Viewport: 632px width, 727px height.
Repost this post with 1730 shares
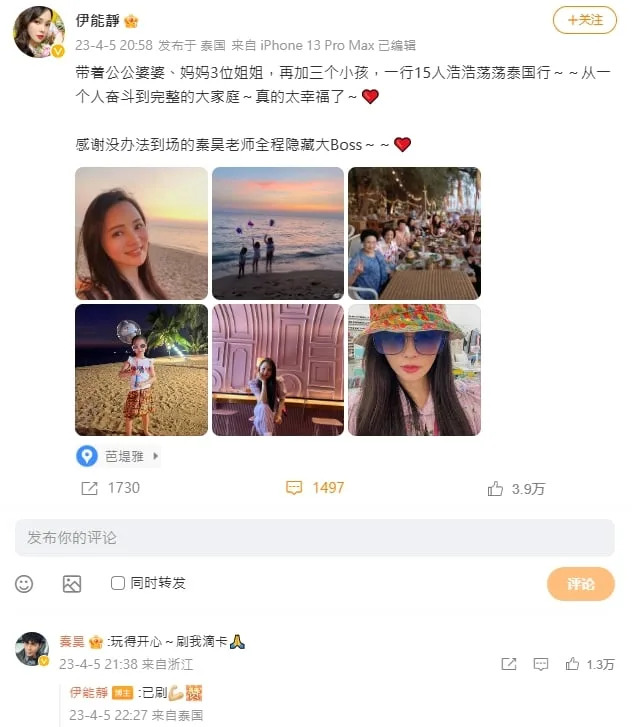coord(110,488)
